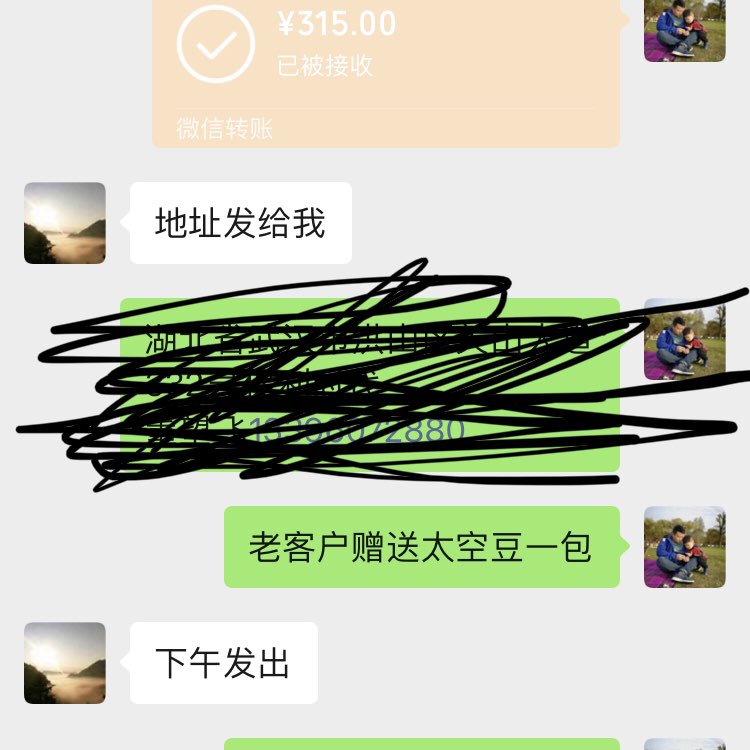This screenshot has height=750, width=750.
Task: Tap the contact's avatar beside 地址发给我
Action: tap(65, 223)
